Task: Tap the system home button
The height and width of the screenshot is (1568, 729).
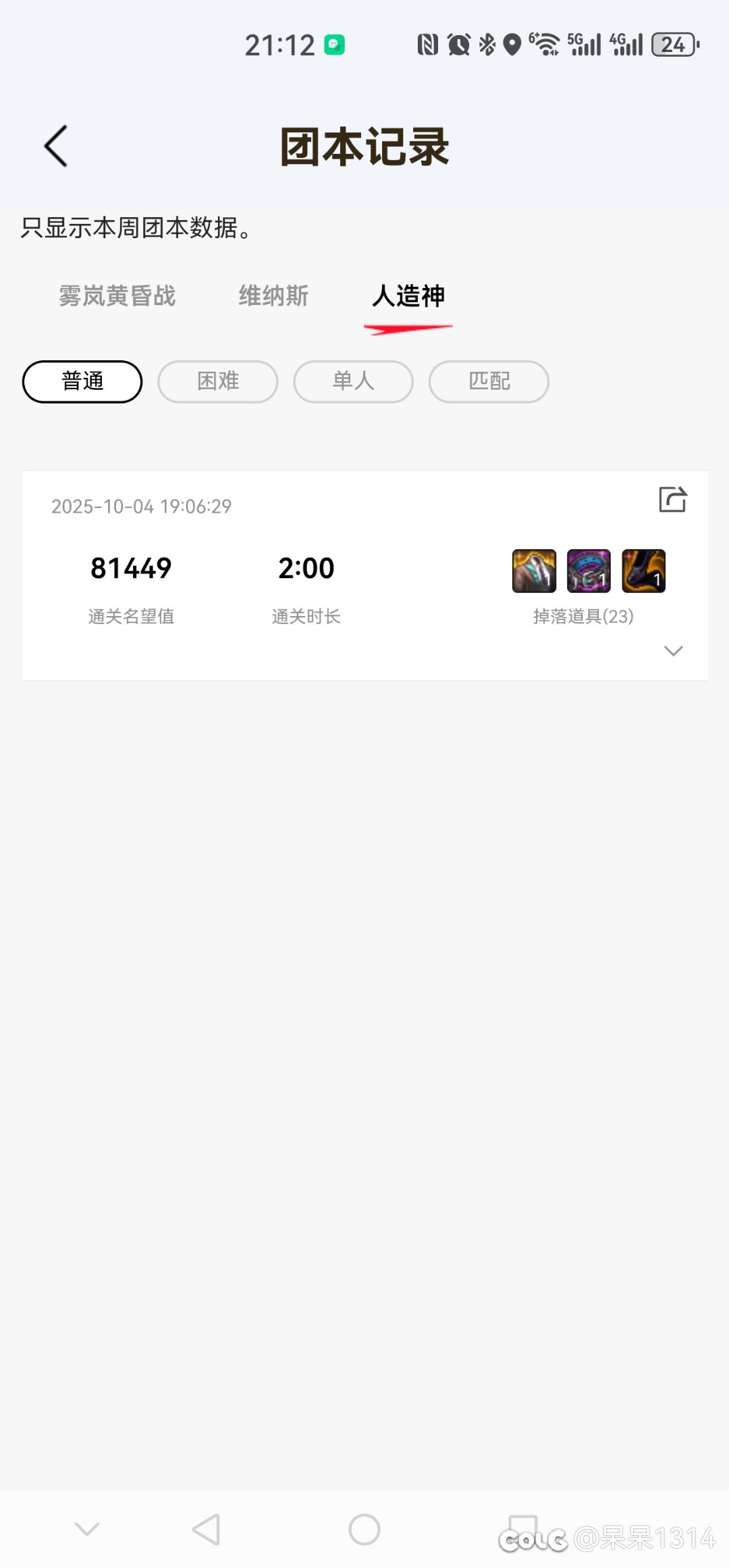Action: (x=364, y=1530)
